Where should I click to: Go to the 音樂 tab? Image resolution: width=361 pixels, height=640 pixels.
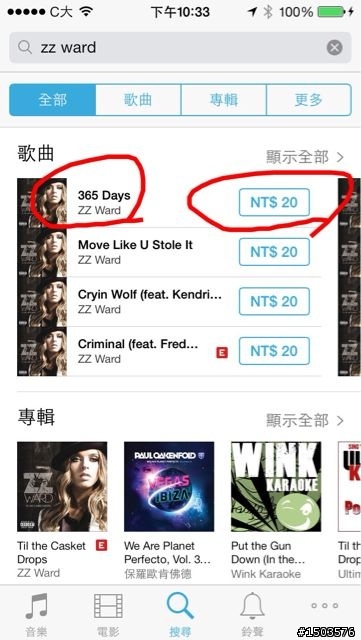tap(36, 613)
